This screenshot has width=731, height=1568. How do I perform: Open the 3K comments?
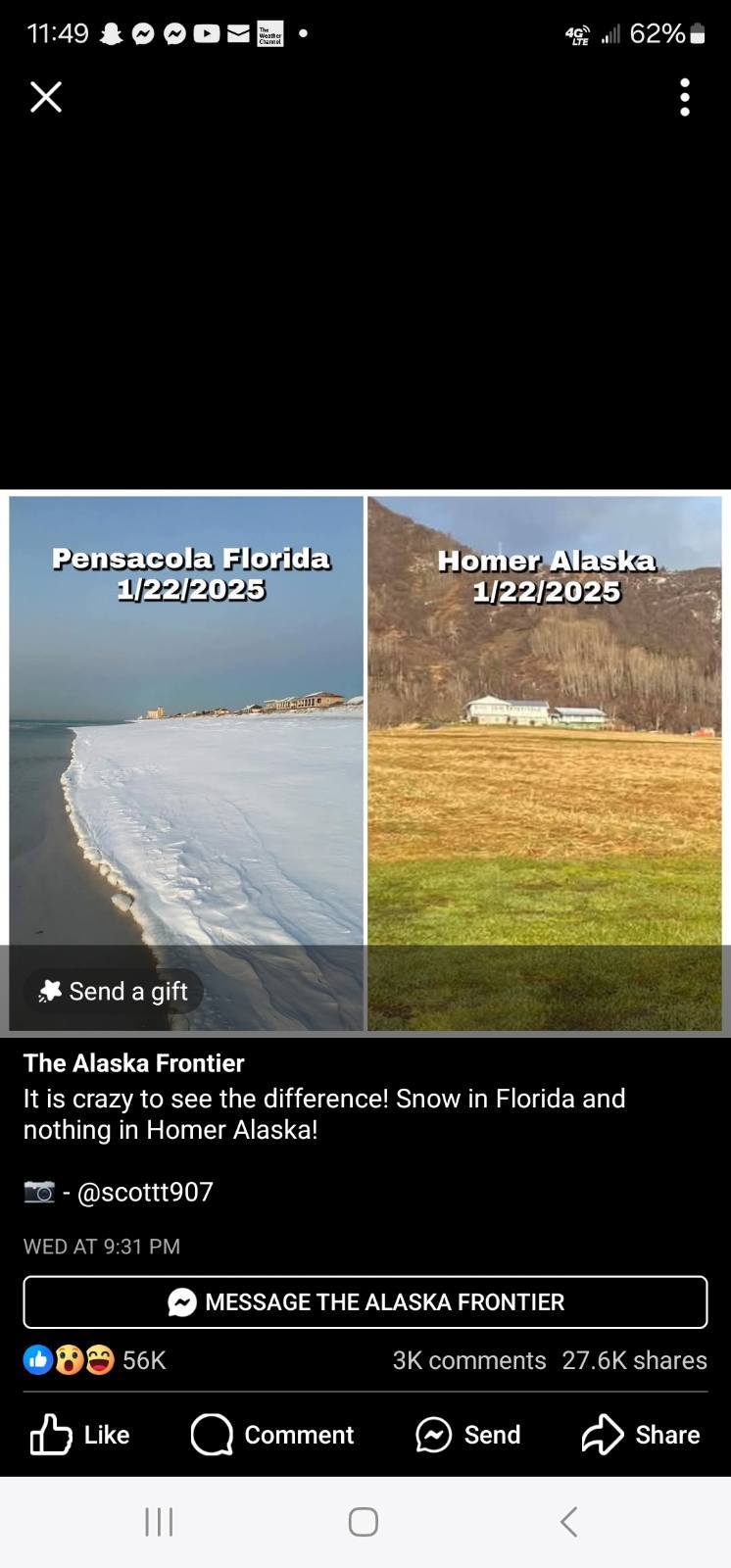[x=469, y=1360]
